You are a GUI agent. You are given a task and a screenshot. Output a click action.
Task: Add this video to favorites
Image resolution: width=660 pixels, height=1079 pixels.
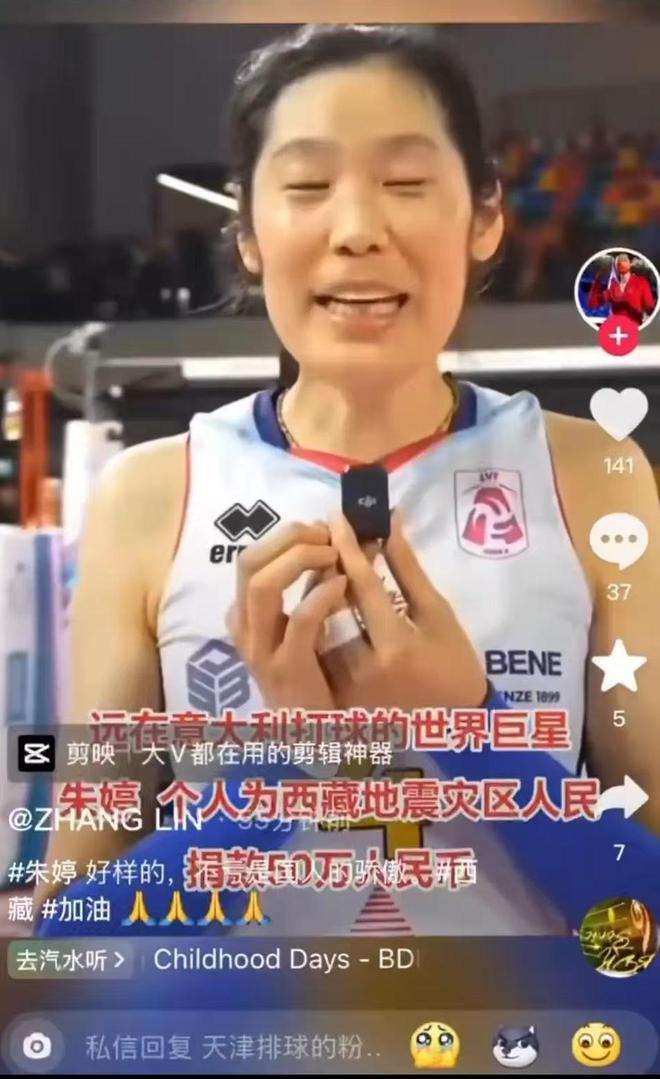point(619,666)
